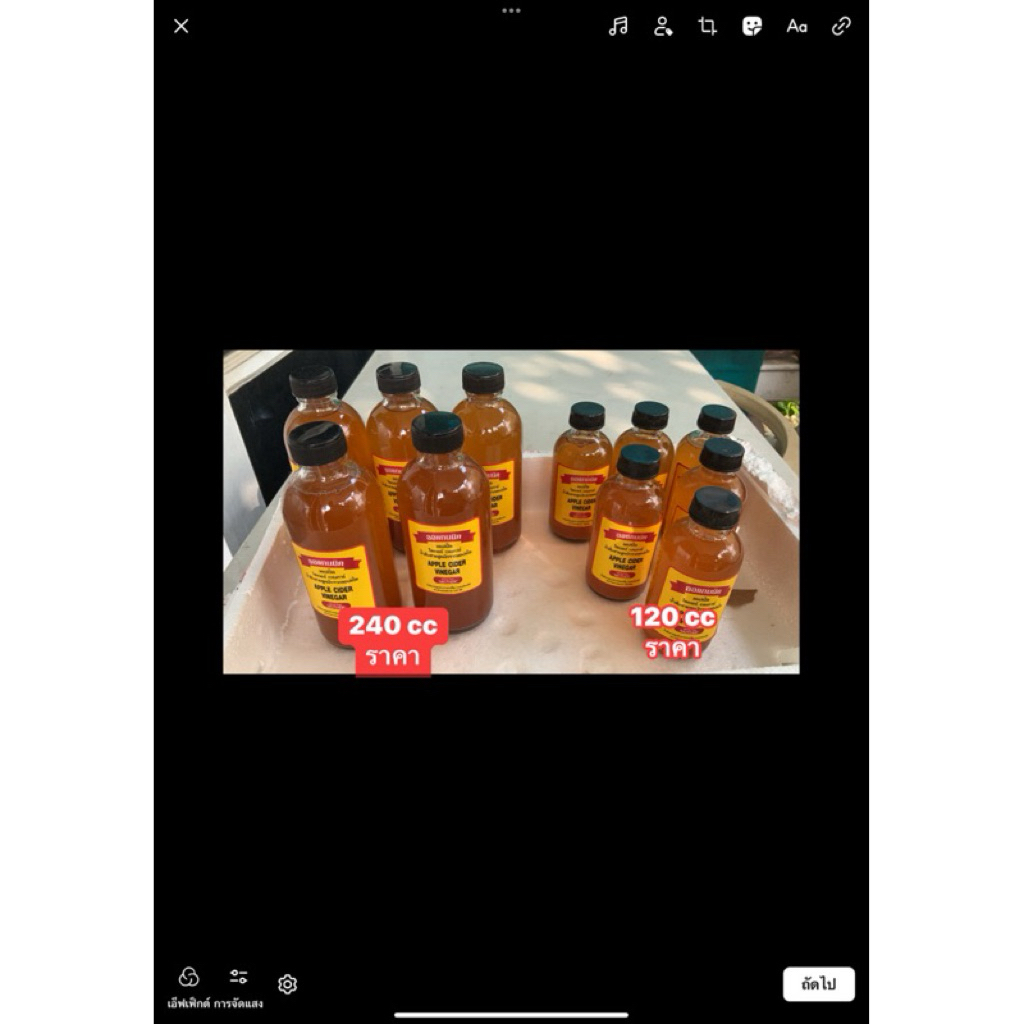Tag people in the story
Screen dimensions: 1024x1024
663,26
